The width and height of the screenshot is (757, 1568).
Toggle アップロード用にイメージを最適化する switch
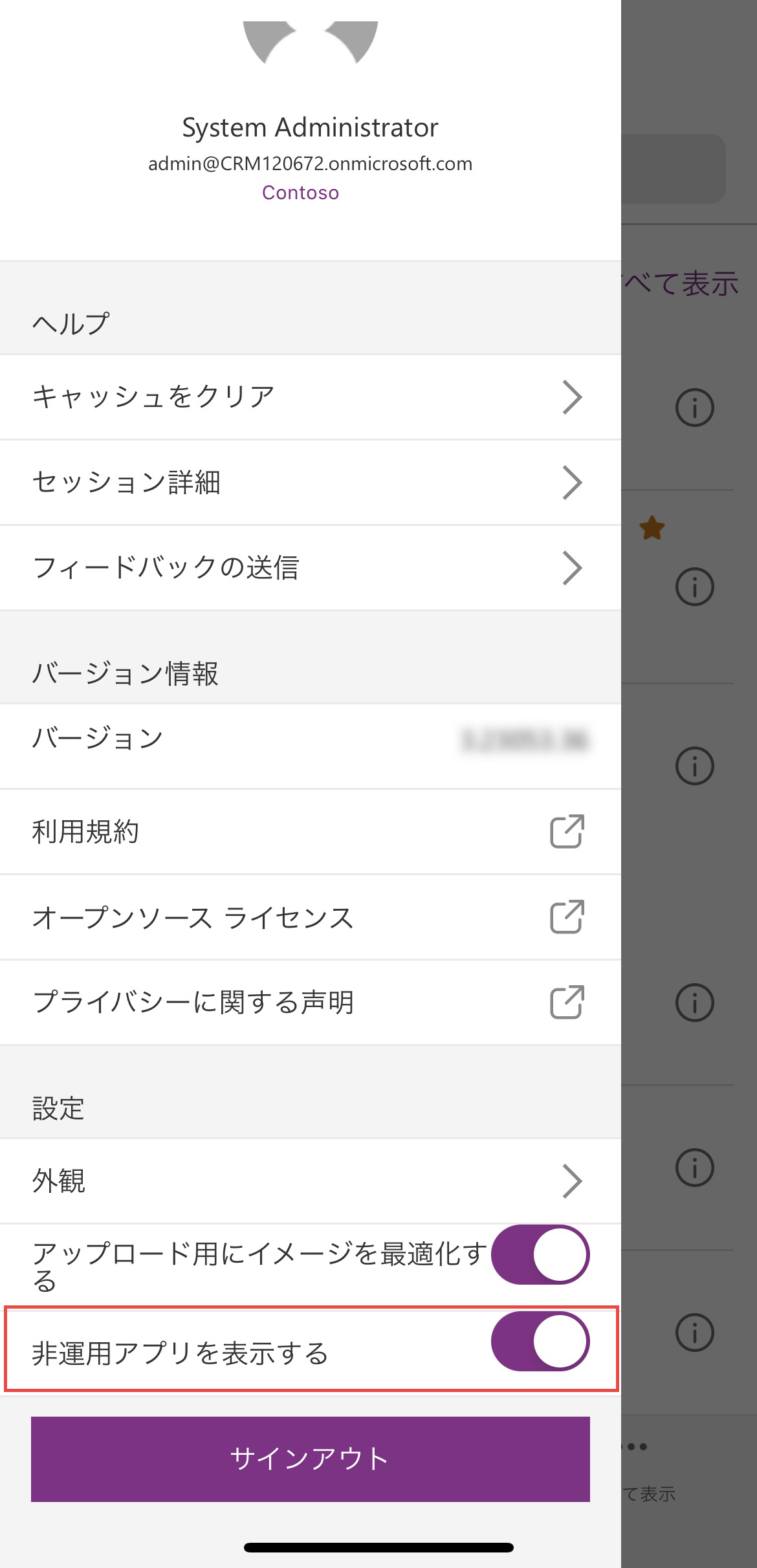click(540, 1254)
